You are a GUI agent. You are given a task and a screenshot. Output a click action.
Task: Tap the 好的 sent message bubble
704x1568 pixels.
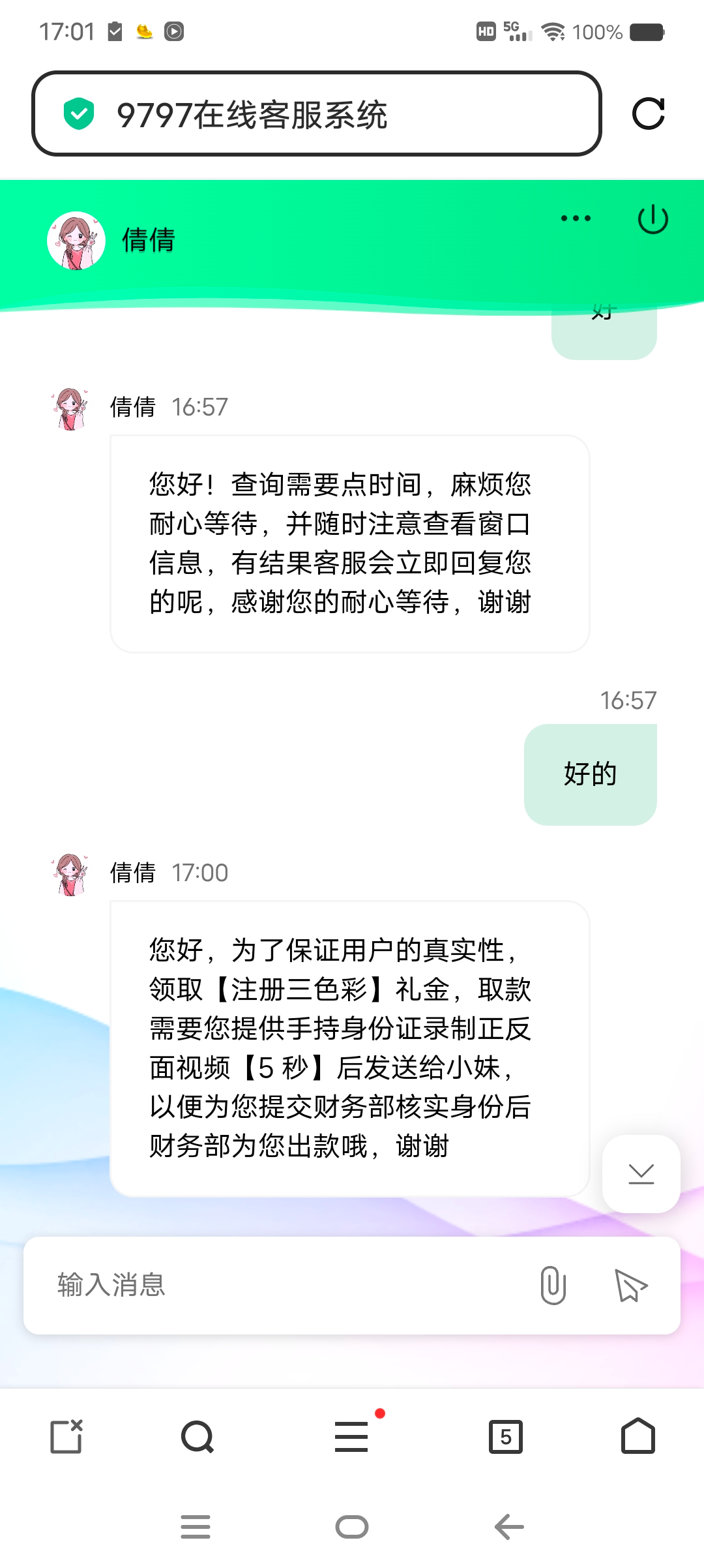coord(589,774)
